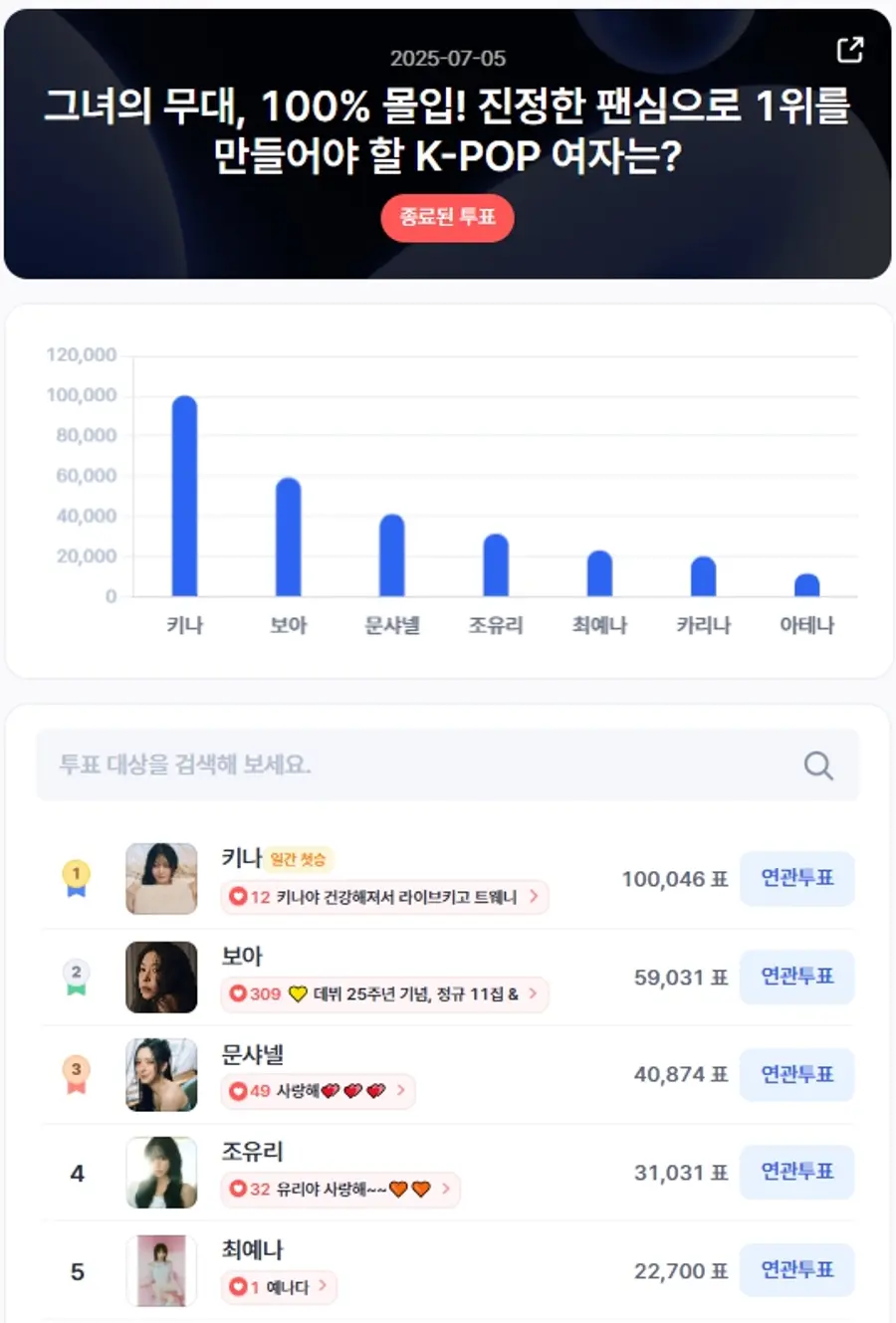This screenshot has height=1323, width=896.
Task: Click the heart icon on 보아's comment
Action: (x=237, y=995)
